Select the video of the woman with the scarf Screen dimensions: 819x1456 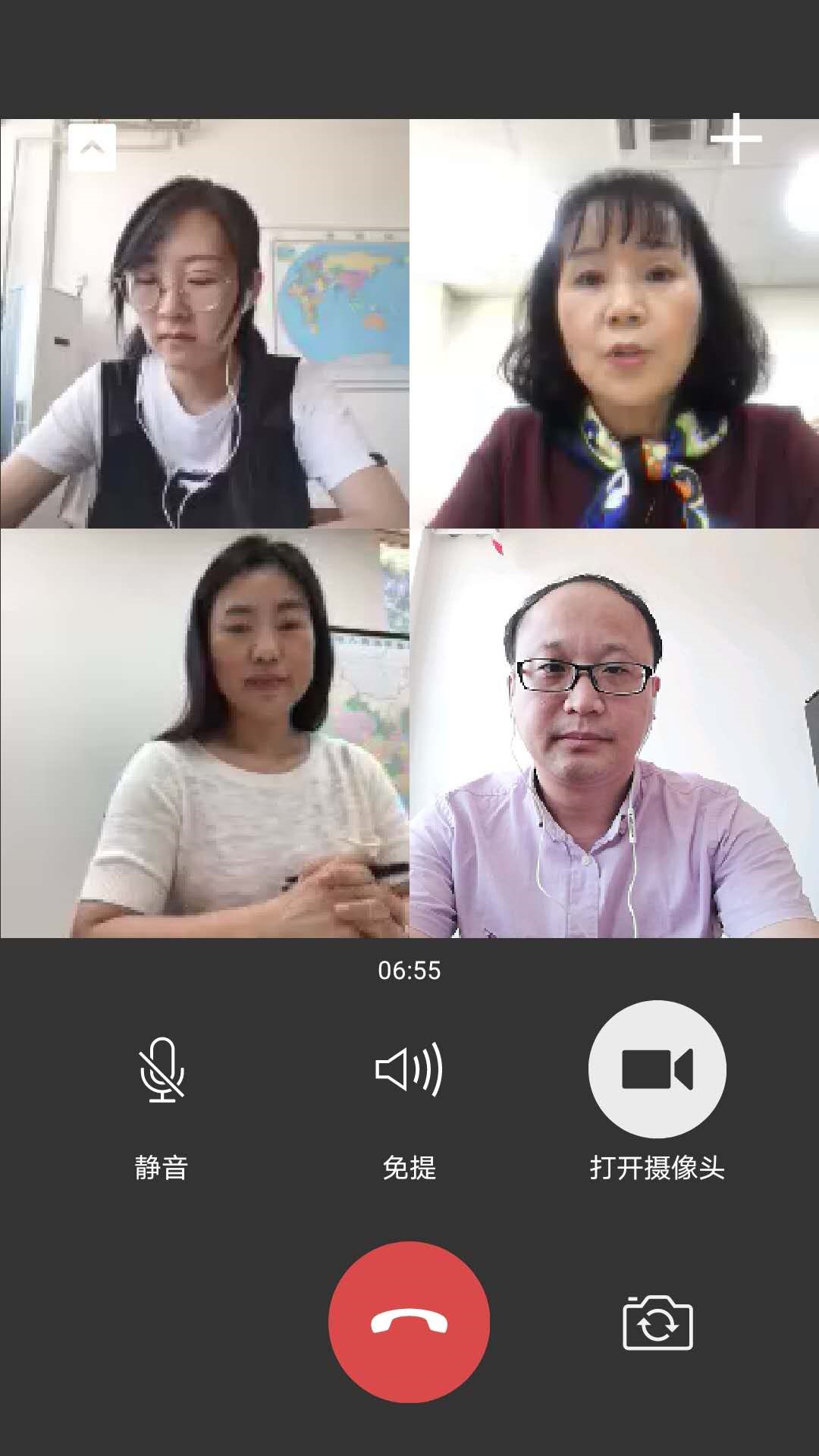(x=614, y=324)
